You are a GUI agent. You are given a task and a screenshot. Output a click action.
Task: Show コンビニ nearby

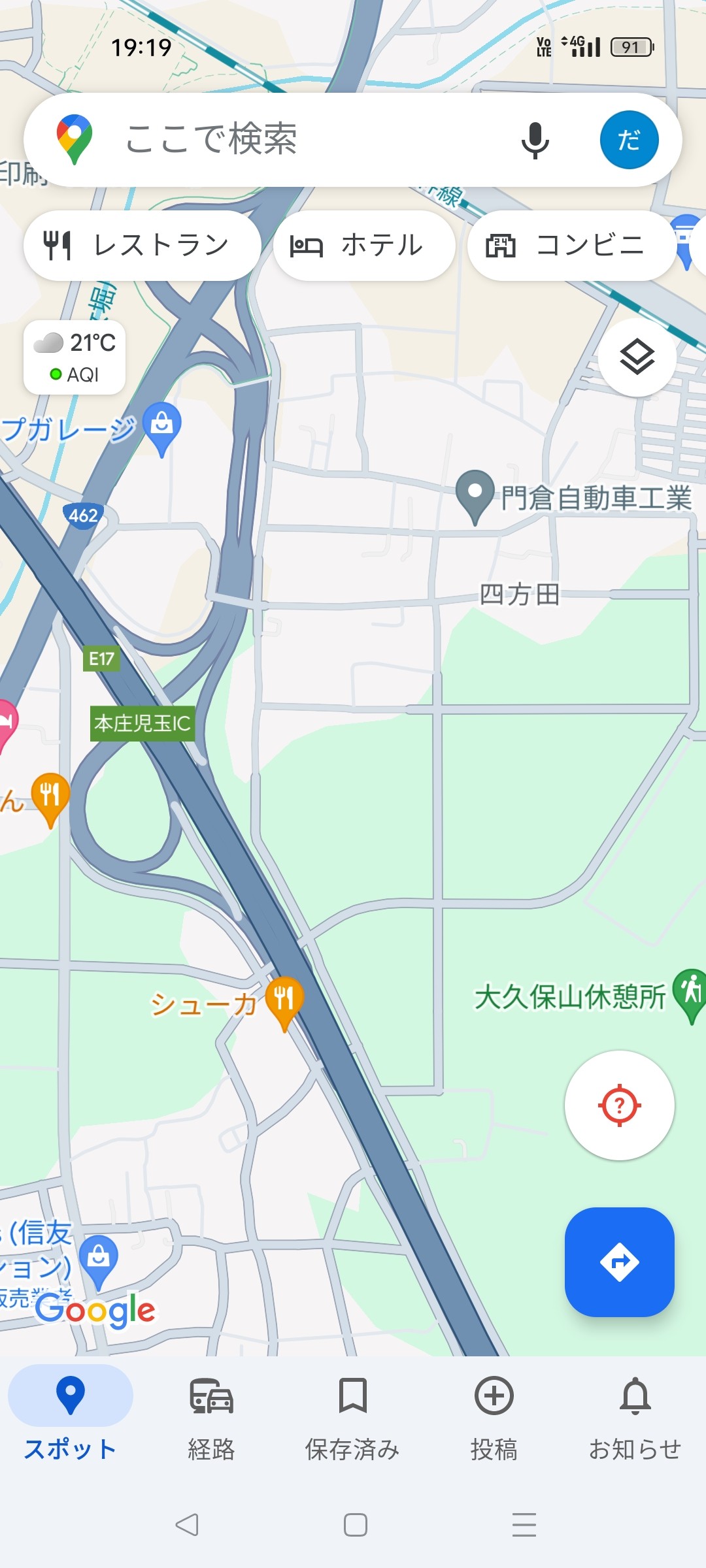[x=571, y=246]
